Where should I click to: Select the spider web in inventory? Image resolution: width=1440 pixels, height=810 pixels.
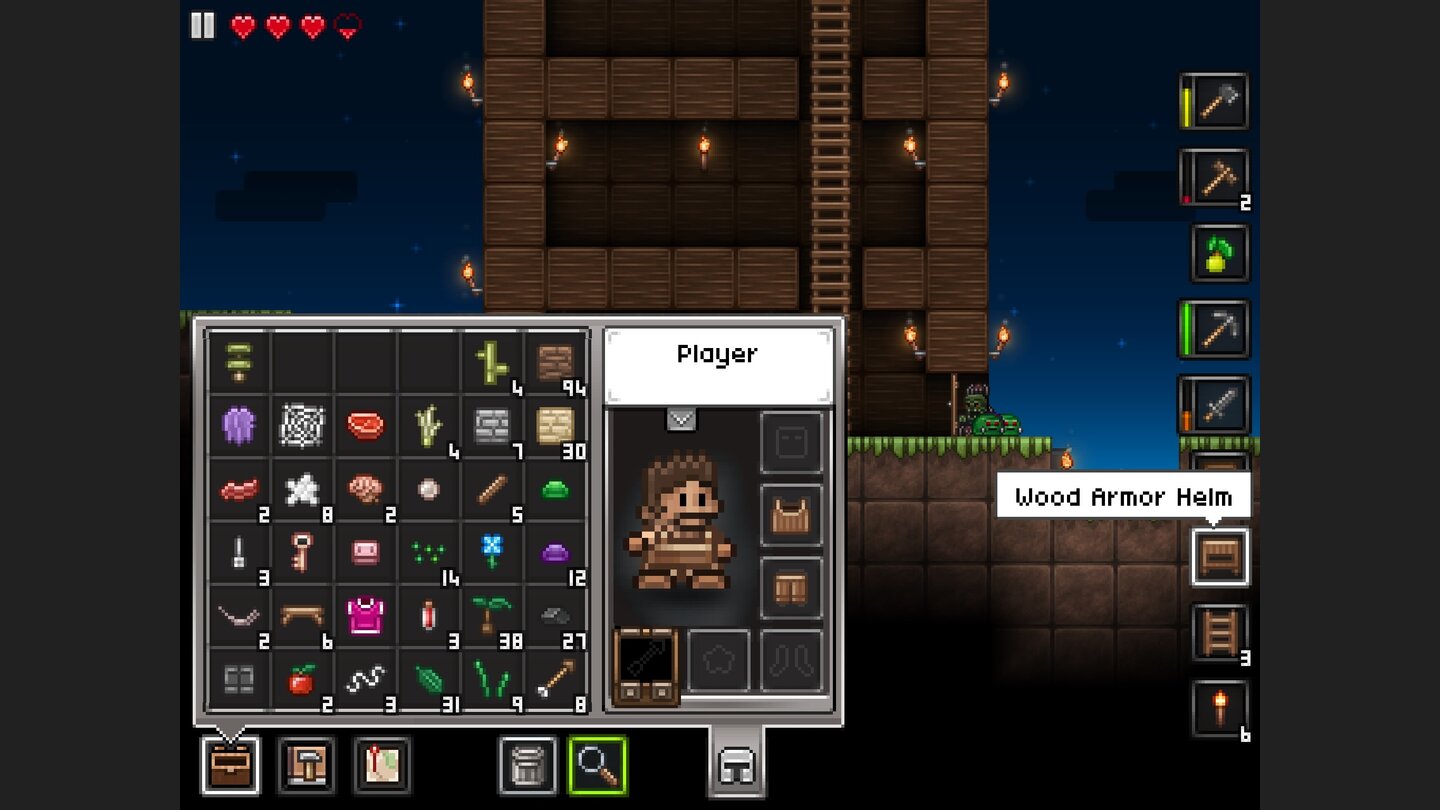[x=301, y=425]
